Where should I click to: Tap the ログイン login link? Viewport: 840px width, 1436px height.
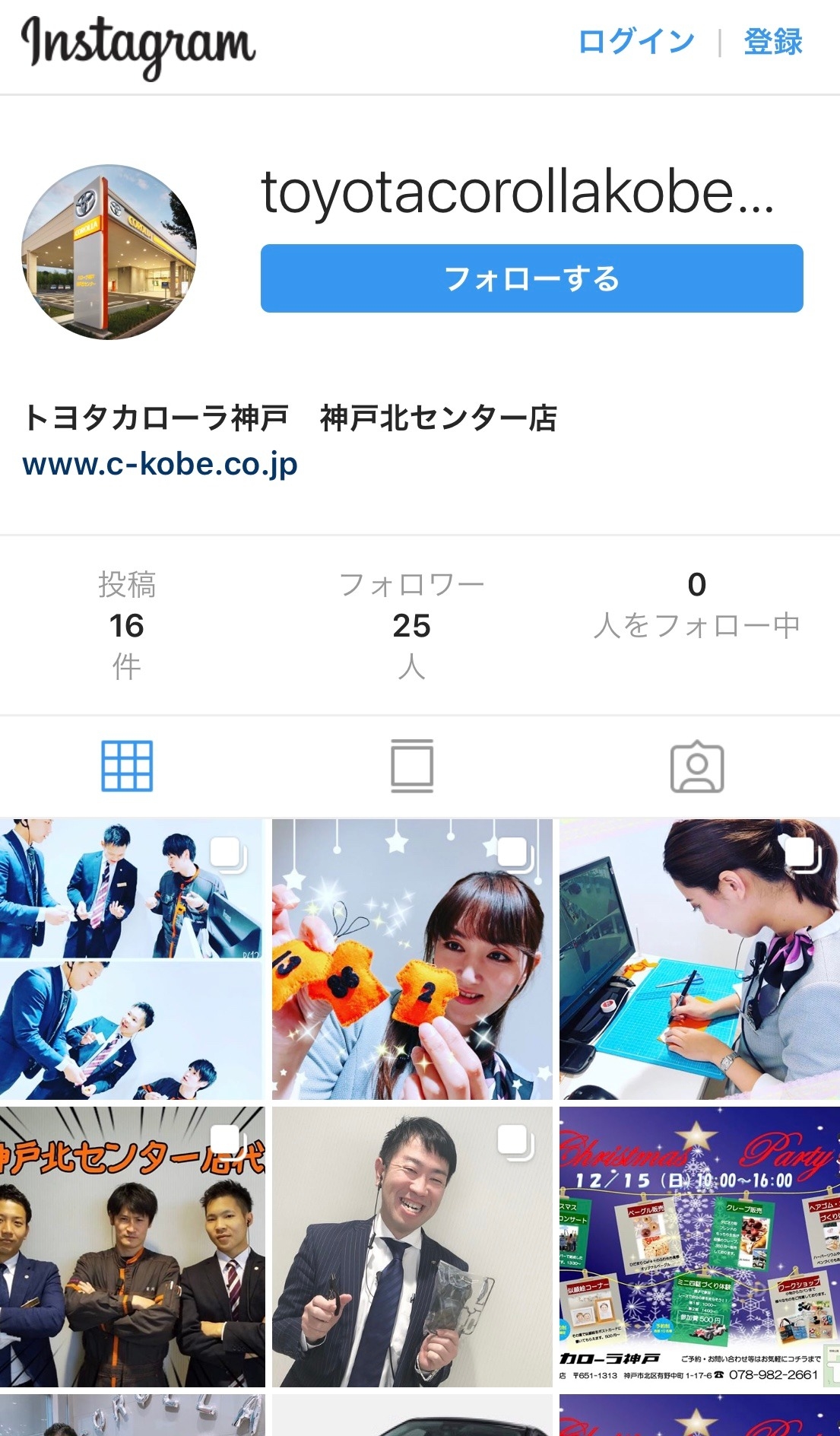pos(636,41)
